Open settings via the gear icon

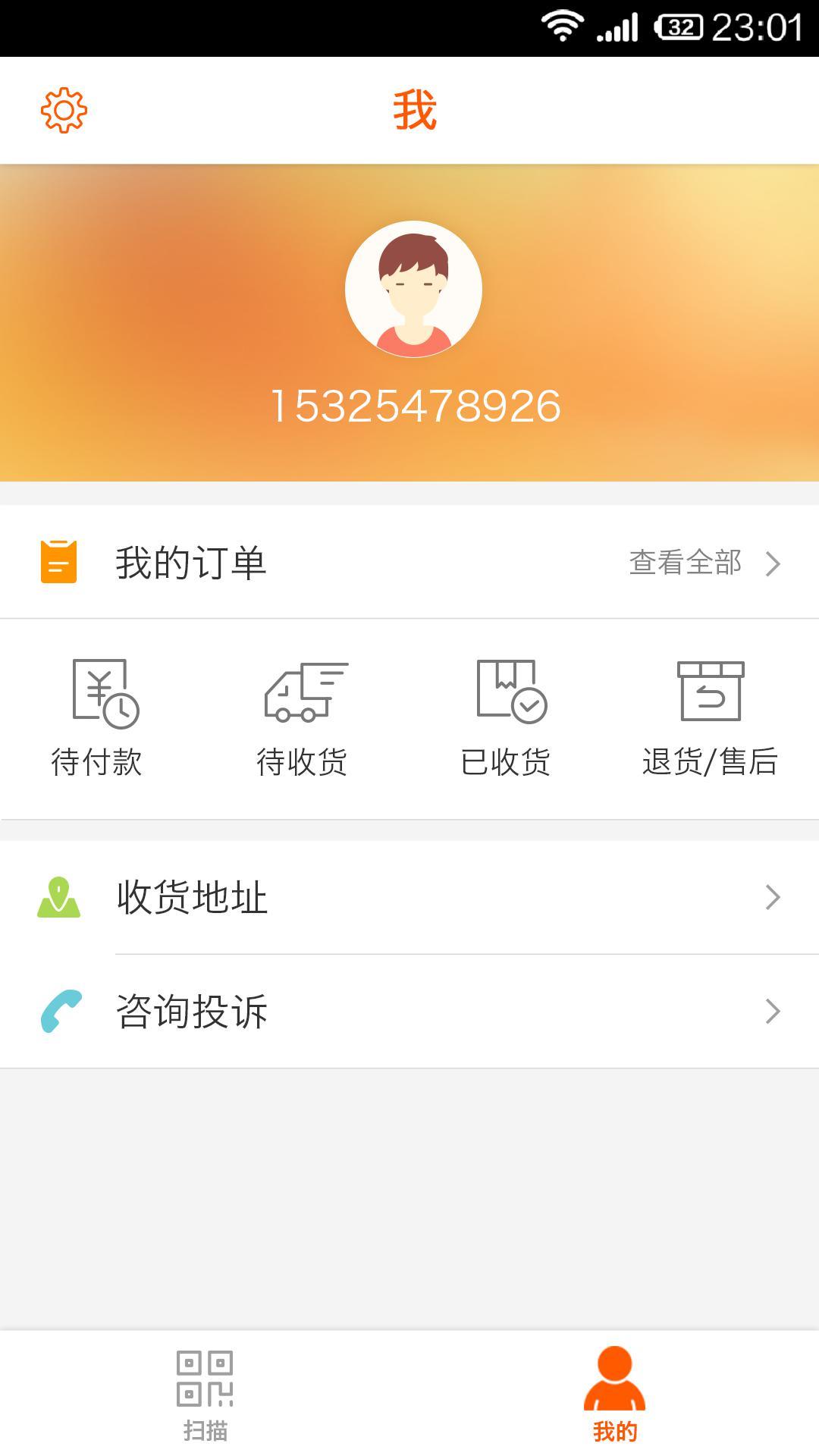64,111
